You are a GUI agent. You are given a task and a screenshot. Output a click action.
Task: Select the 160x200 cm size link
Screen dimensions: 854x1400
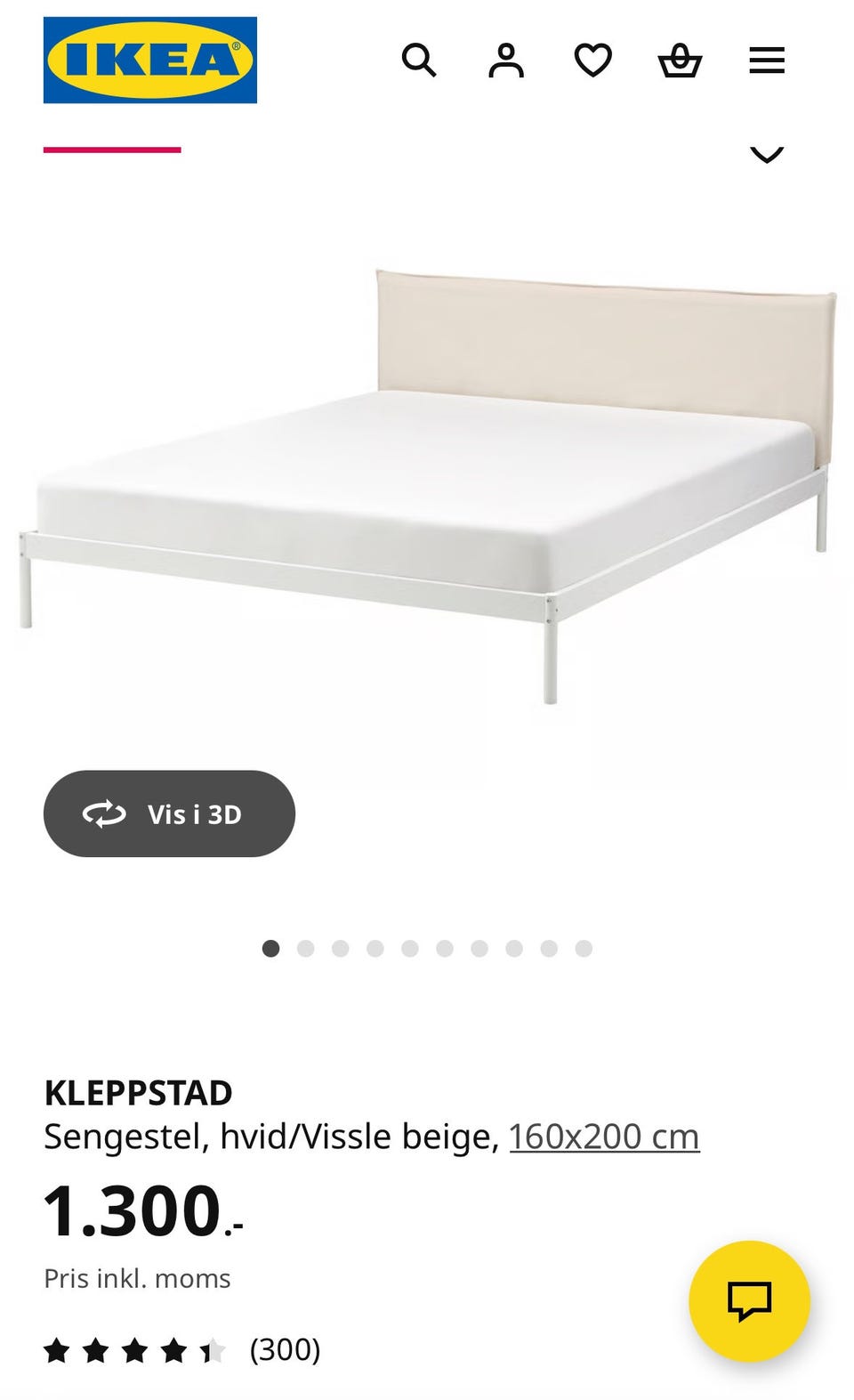click(x=604, y=1137)
